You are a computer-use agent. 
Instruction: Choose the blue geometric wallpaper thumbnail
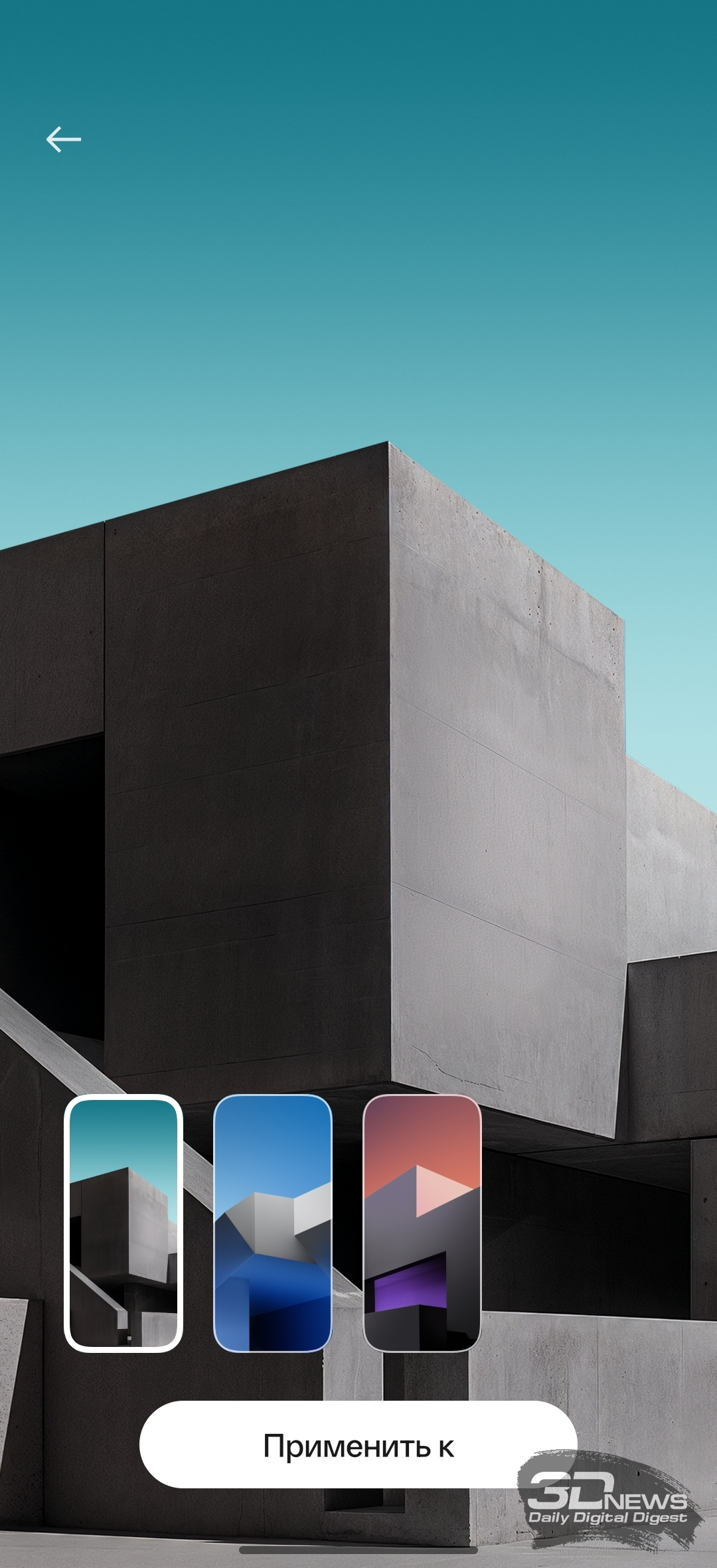tap(273, 1223)
